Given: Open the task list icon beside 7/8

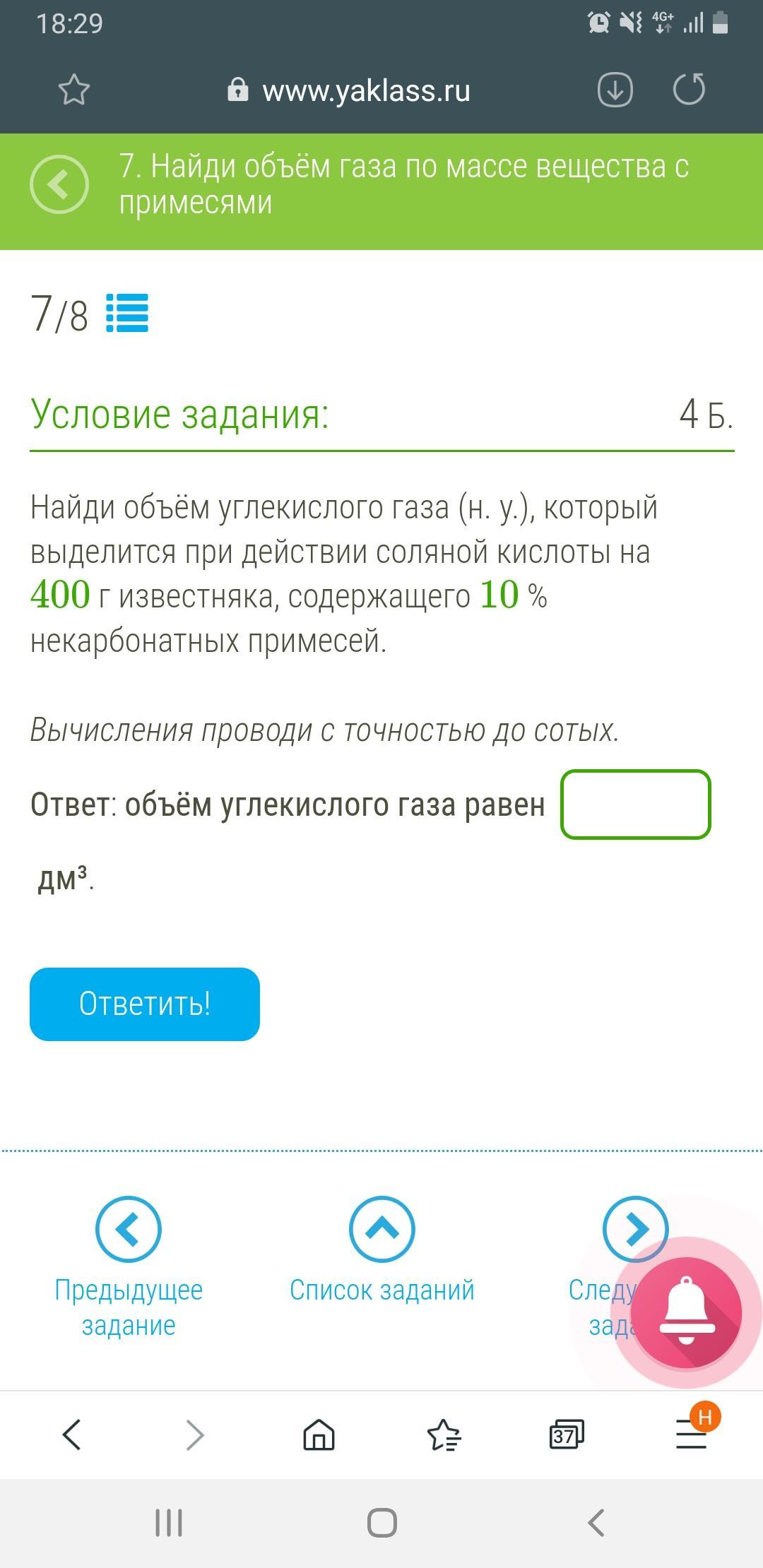Looking at the screenshot, I should 127,313.
